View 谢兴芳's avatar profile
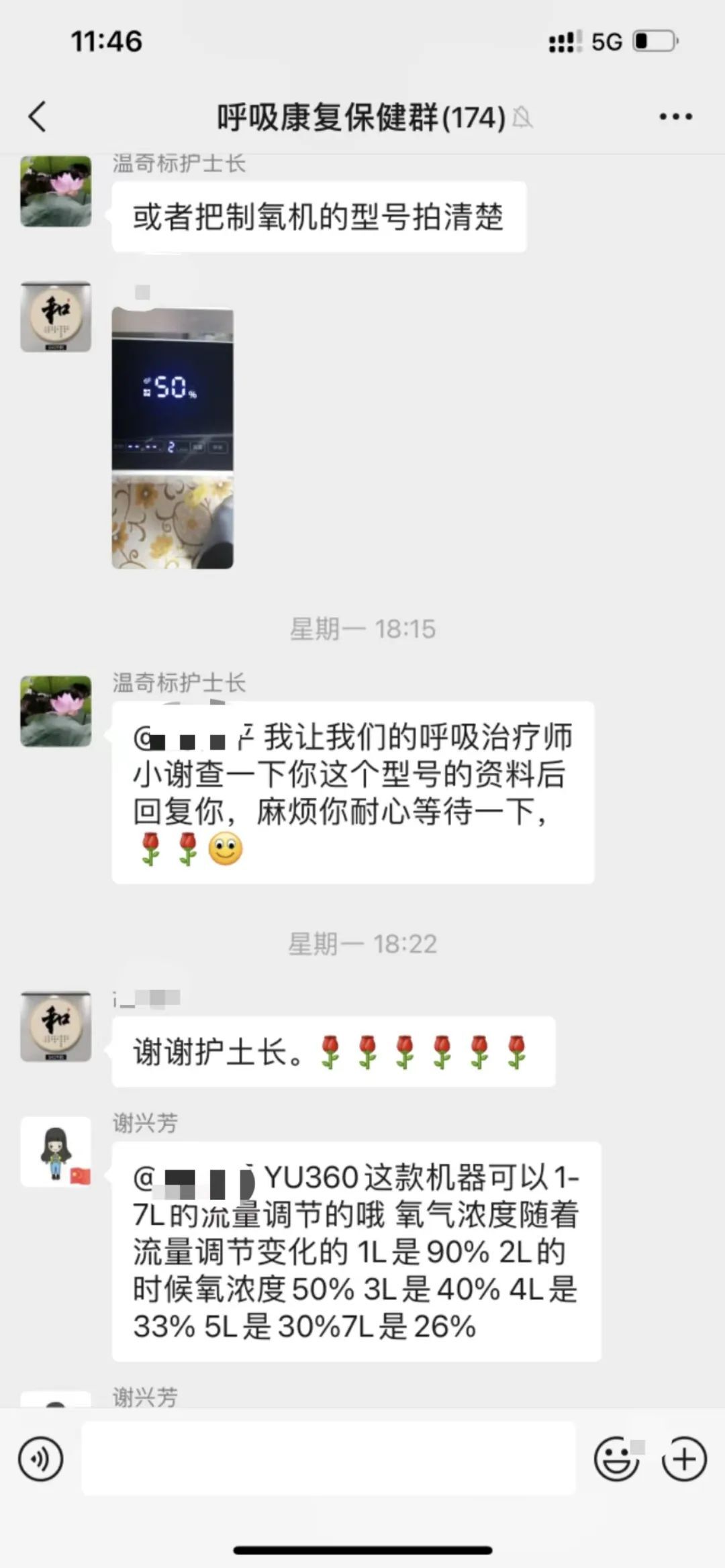 click(x=56, y=1152)
